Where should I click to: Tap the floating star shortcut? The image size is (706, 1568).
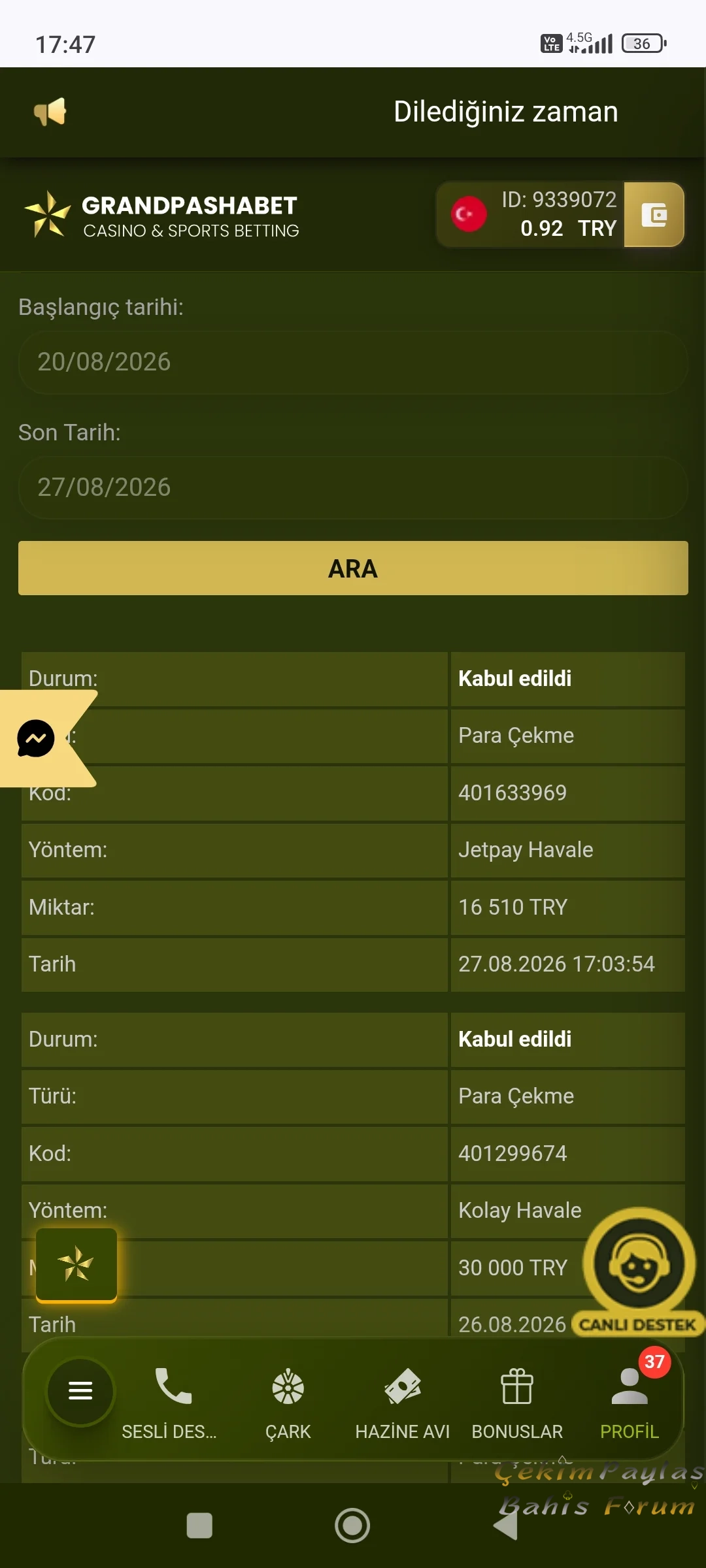click(x=76, y=1265)
